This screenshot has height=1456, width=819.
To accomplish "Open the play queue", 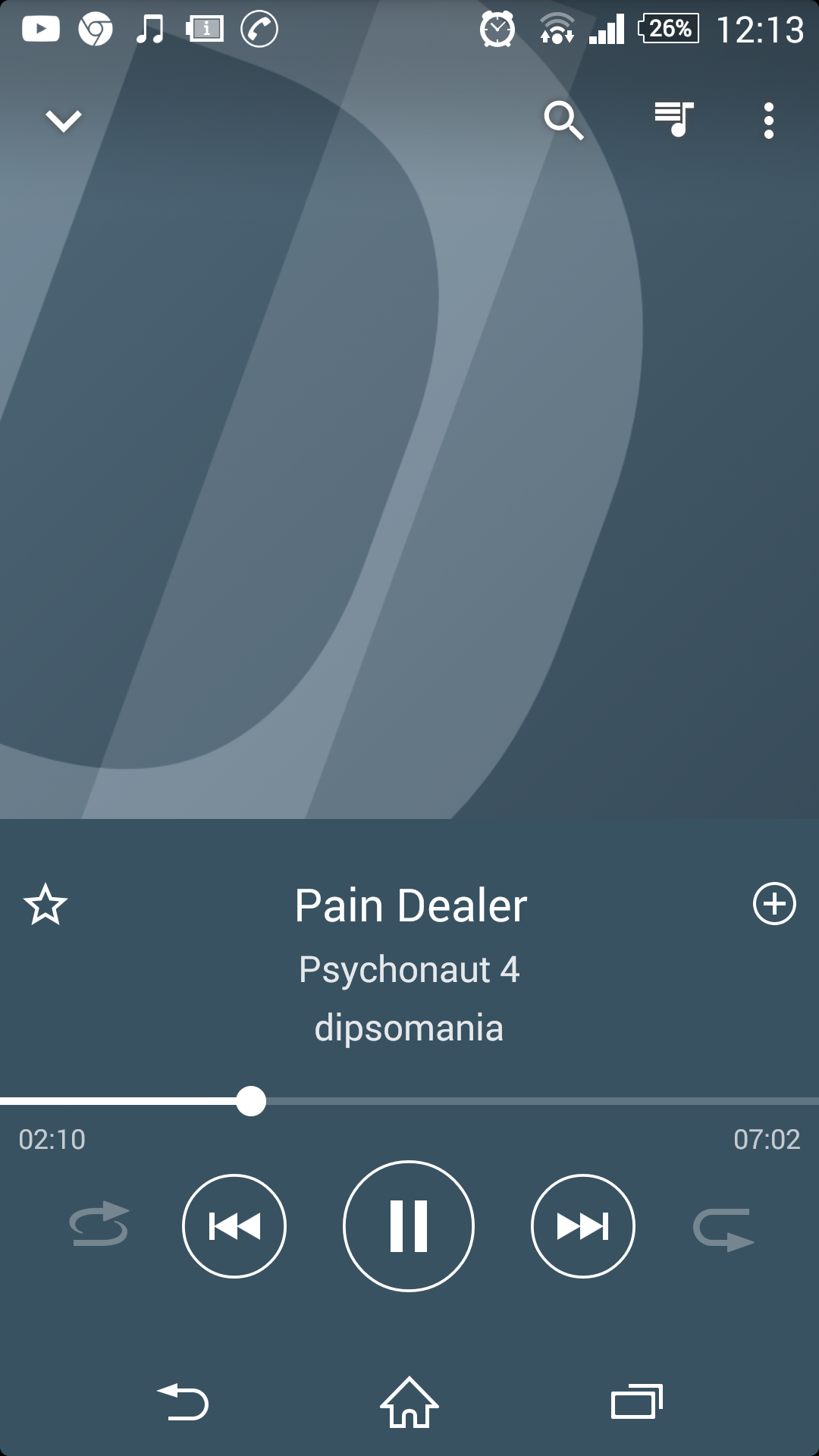I will pyautogui.click(x=674, y=120).
